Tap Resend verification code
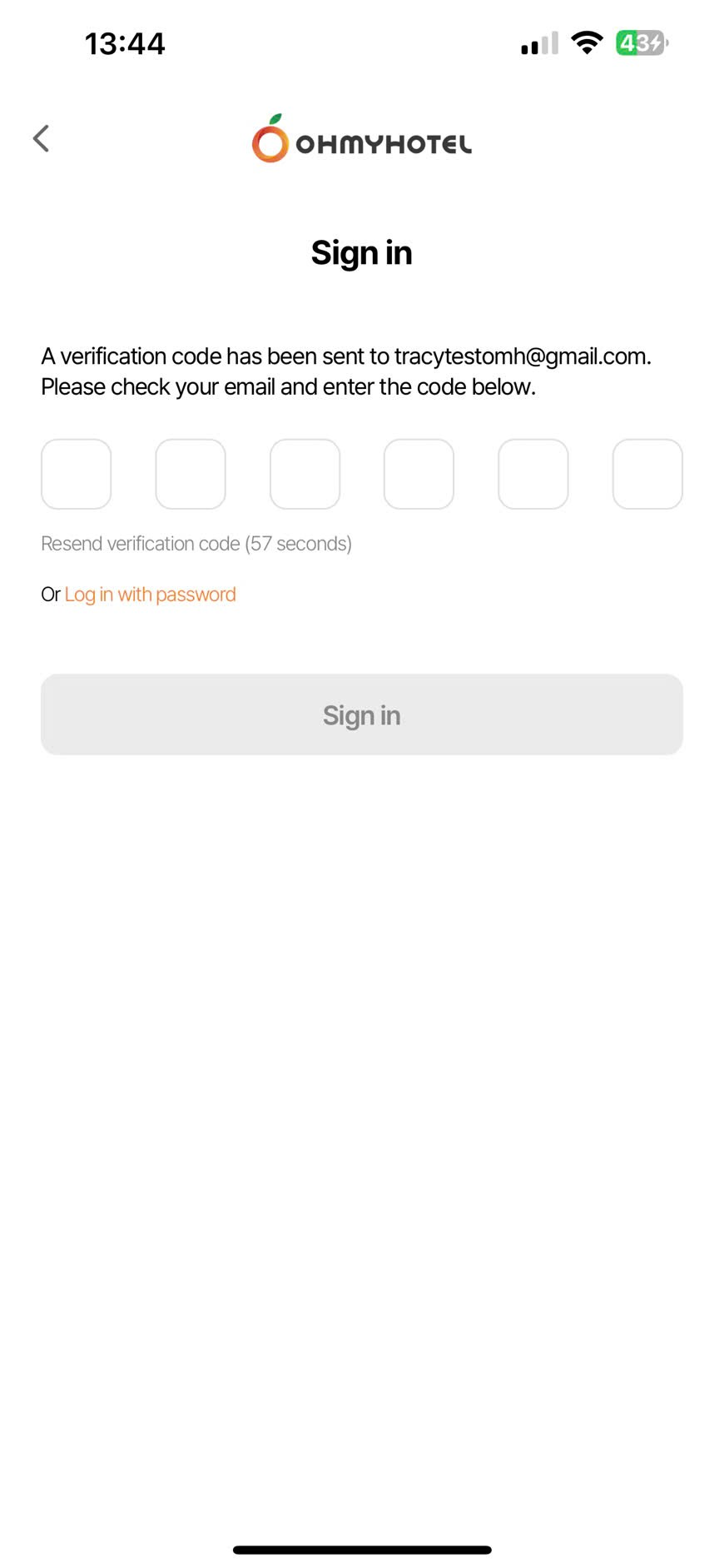724x1568 pixels. click(196, 544)
